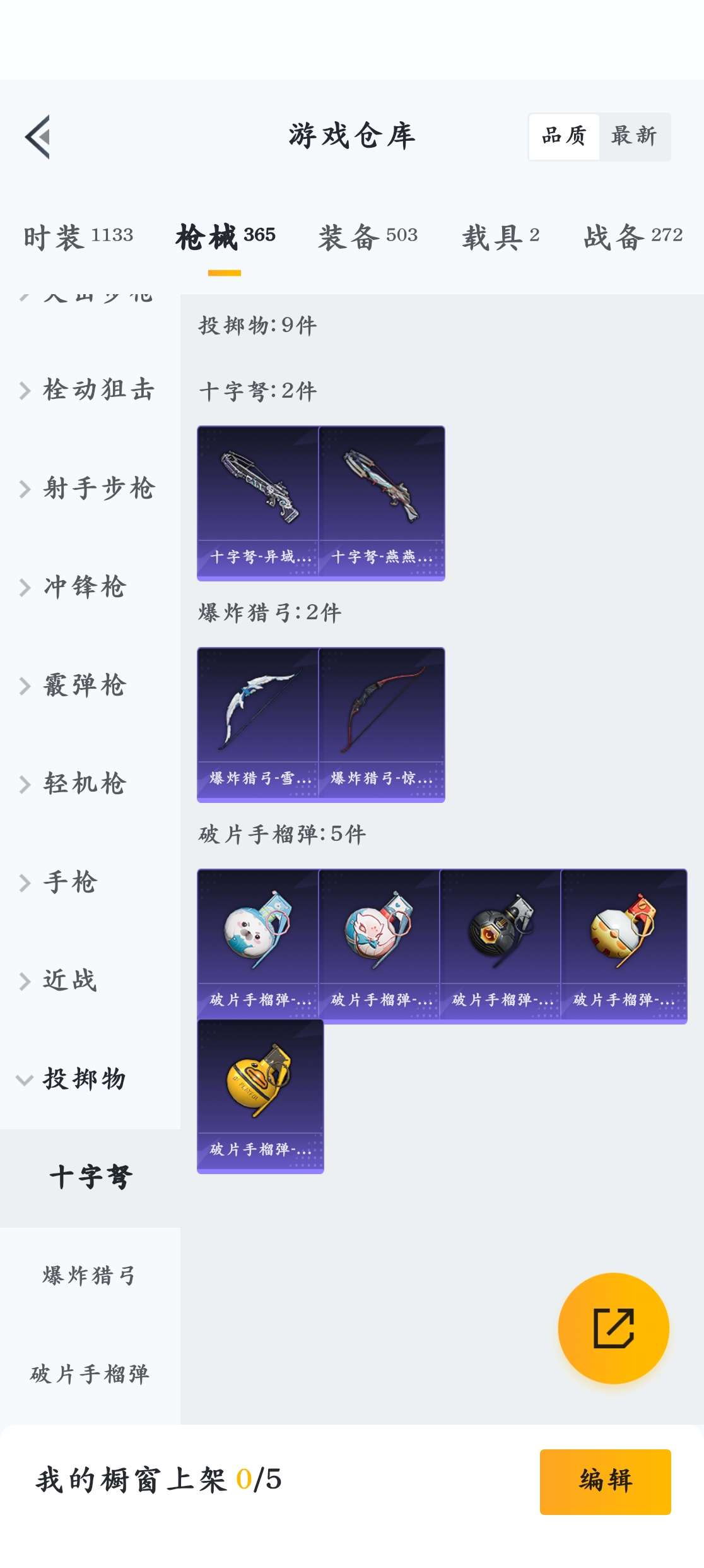Select the 破片手榴弹 subcategory

coord(90,1374)
